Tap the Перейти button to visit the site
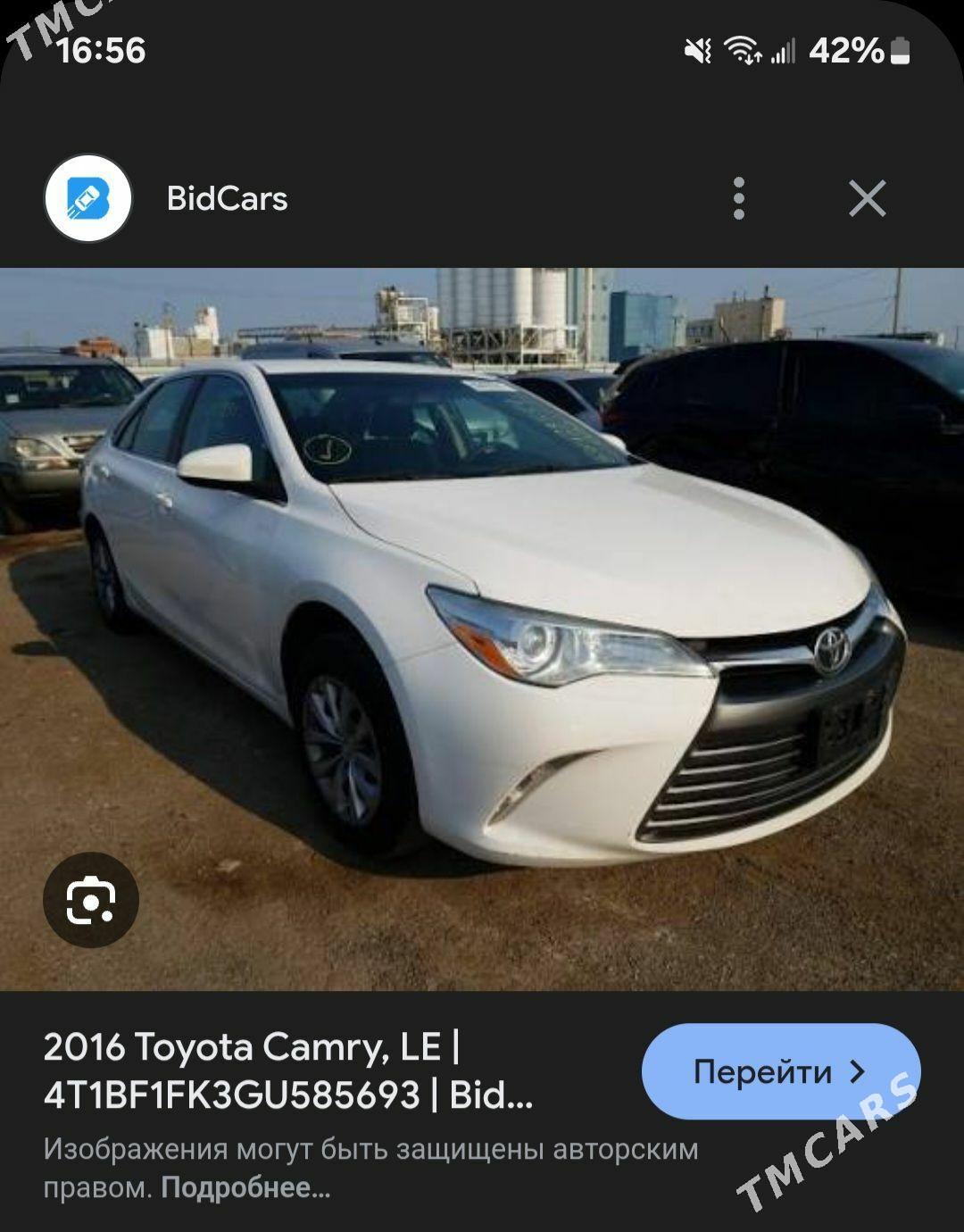This screenshot has width=964, height=1232. pos(780,1071)
